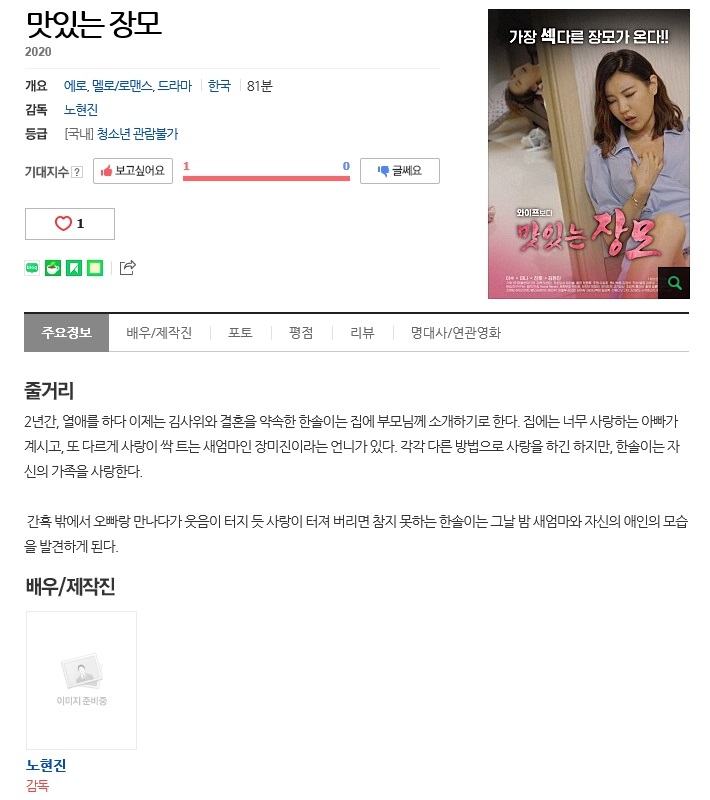Open 노현진's profile card in cast section
This screenshot has height=800, width=710.
point(81,680)
